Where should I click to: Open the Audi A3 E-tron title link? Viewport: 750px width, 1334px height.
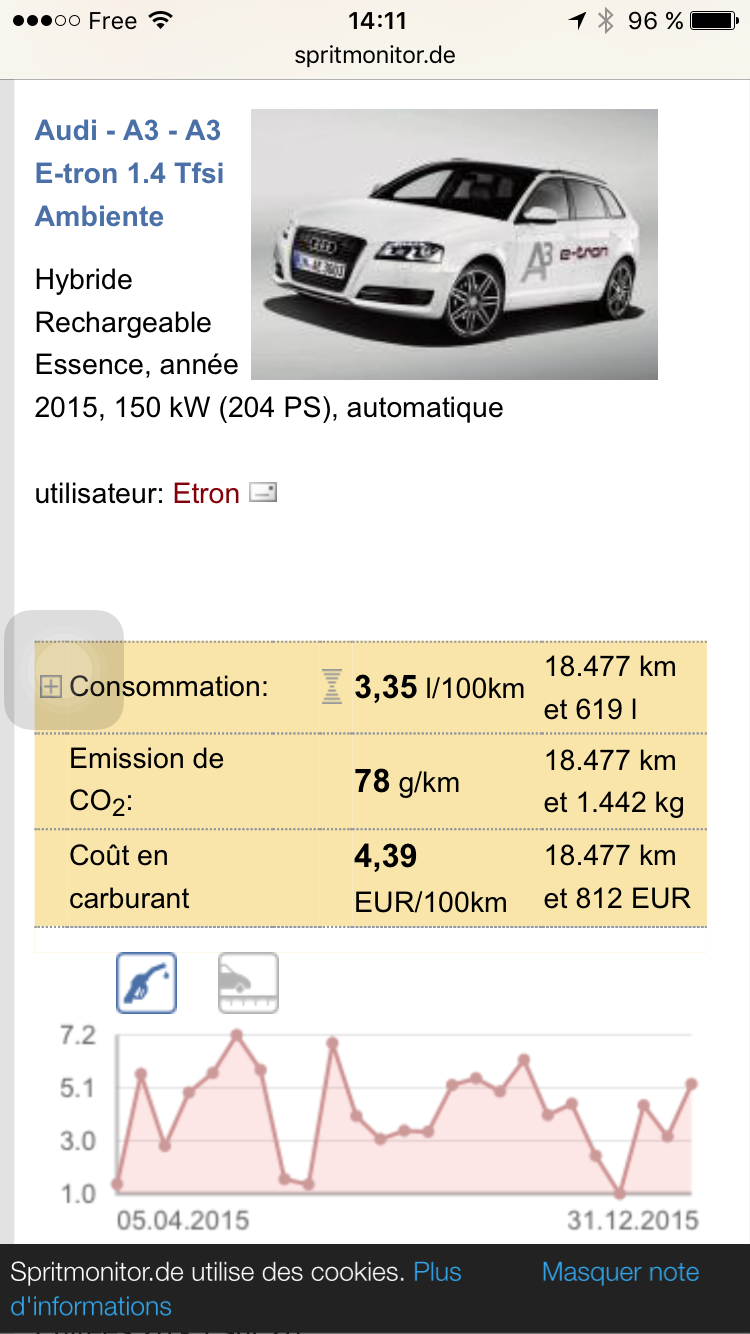click(x=129, y=173)
